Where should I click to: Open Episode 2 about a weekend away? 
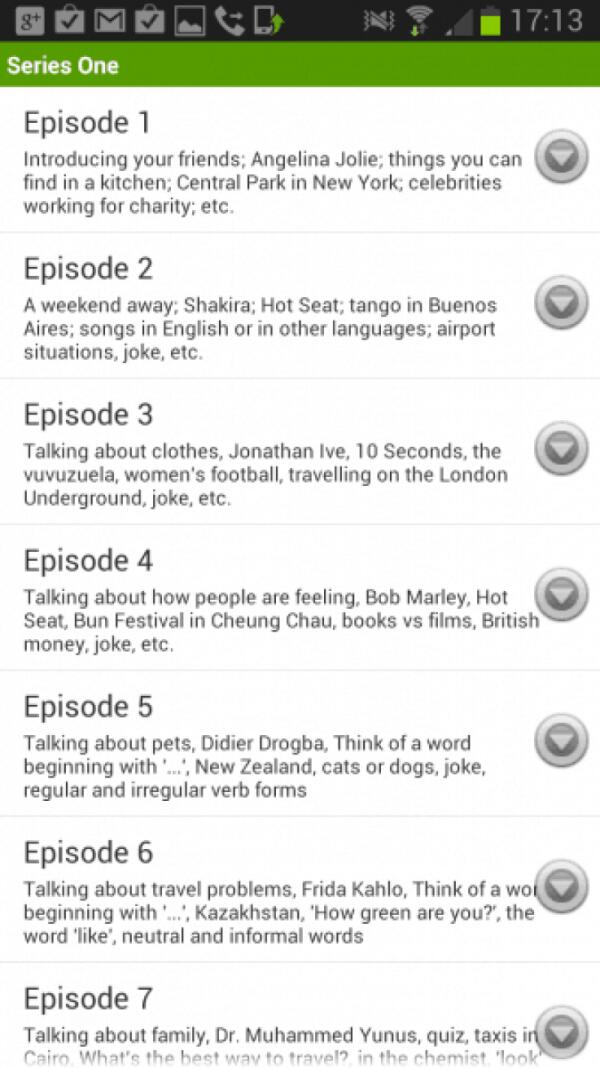pos(270,306)
